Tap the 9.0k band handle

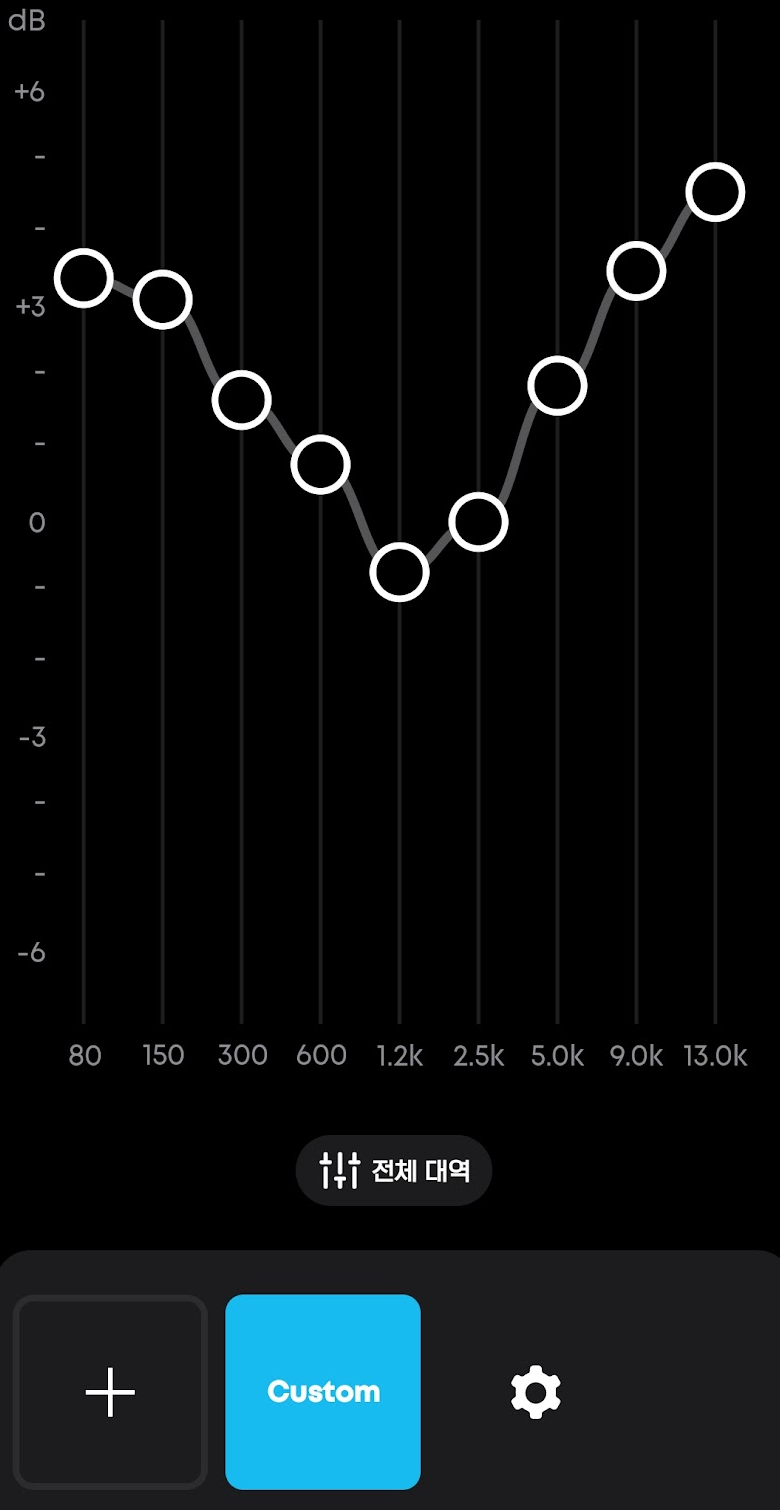[636, 271]
